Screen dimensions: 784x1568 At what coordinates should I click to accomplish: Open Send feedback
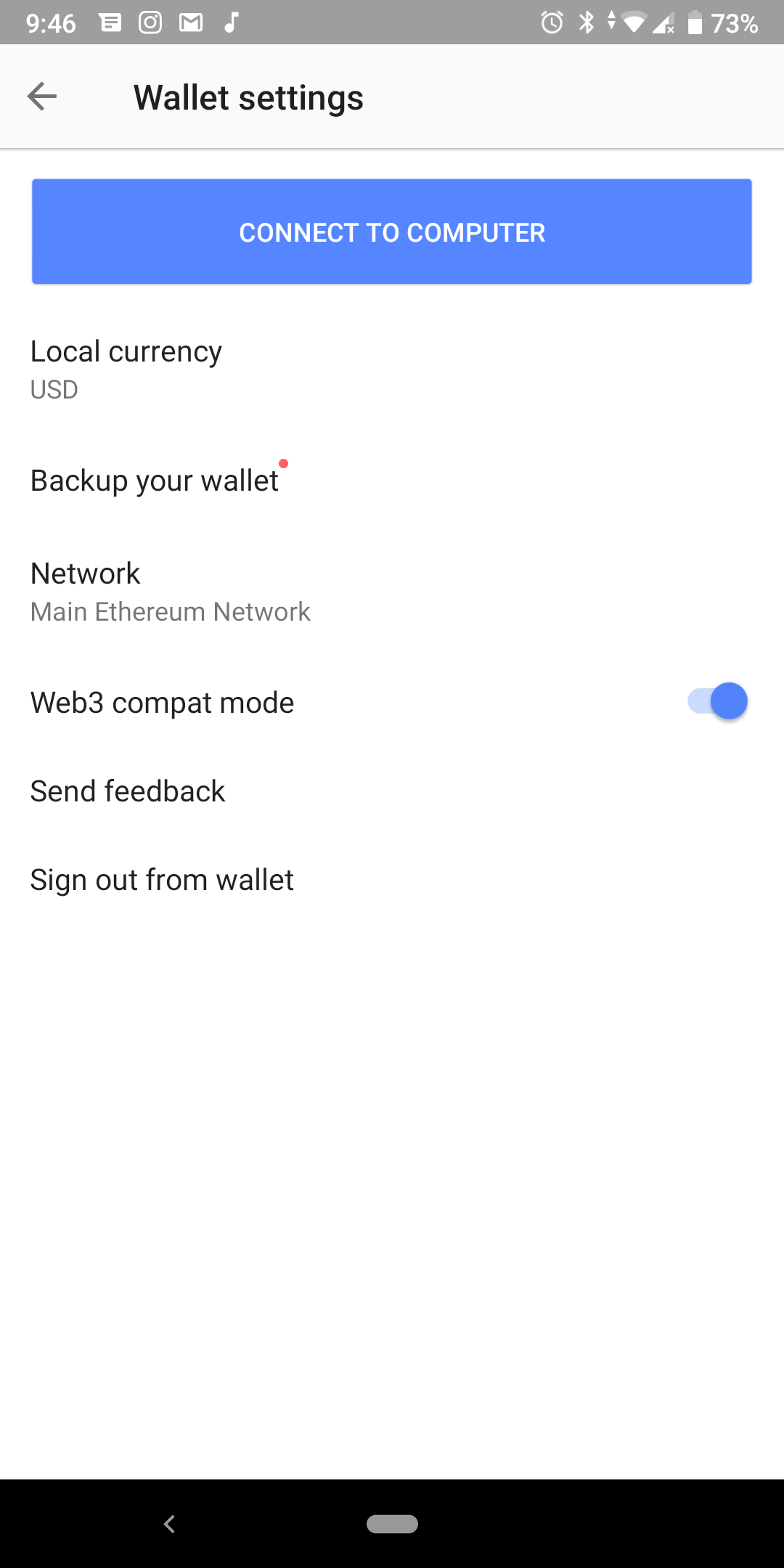click(392, 791)
